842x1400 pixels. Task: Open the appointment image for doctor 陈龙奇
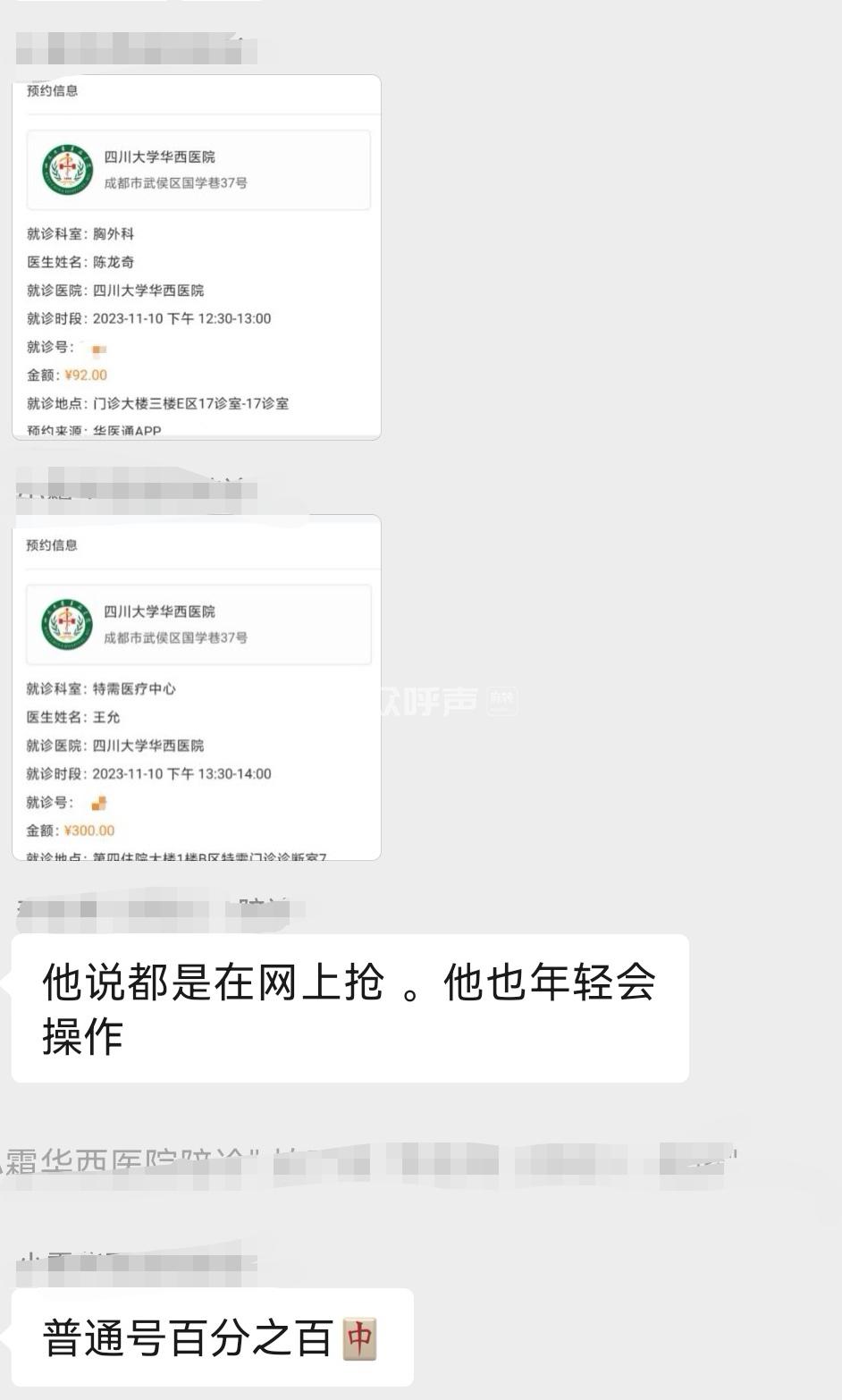click(x=197, y=257)
